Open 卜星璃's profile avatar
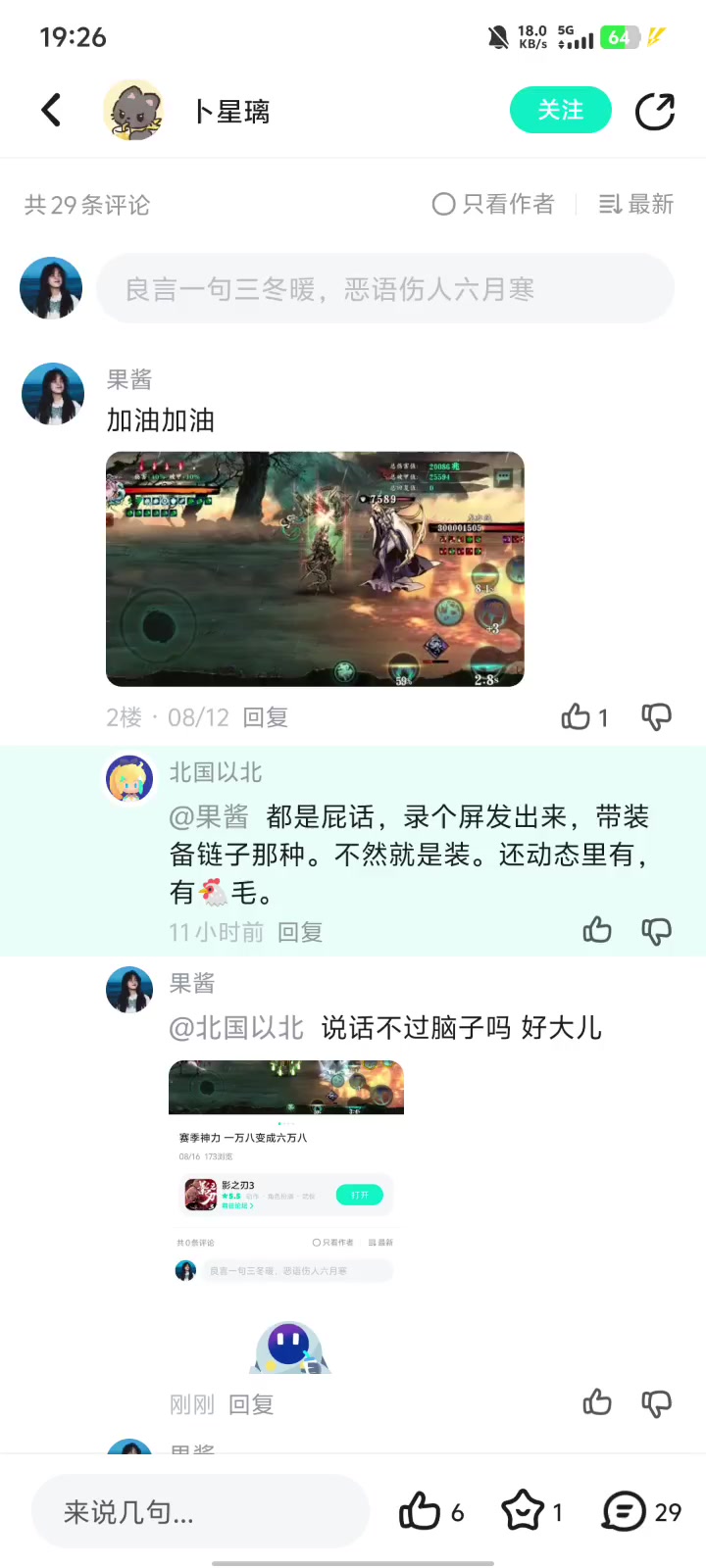Viewport: 706px width, 1568px height. click(x=133, y=110)
